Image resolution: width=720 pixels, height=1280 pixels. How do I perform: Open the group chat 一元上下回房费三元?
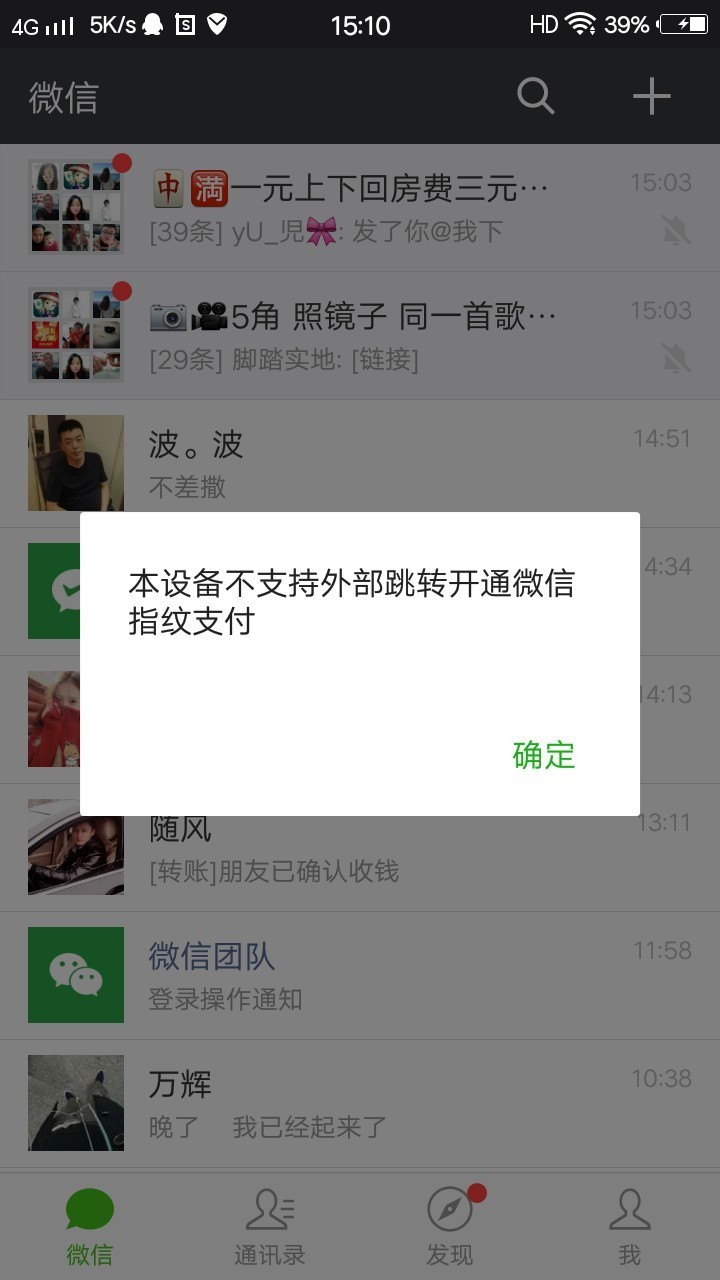click(360, 208)
